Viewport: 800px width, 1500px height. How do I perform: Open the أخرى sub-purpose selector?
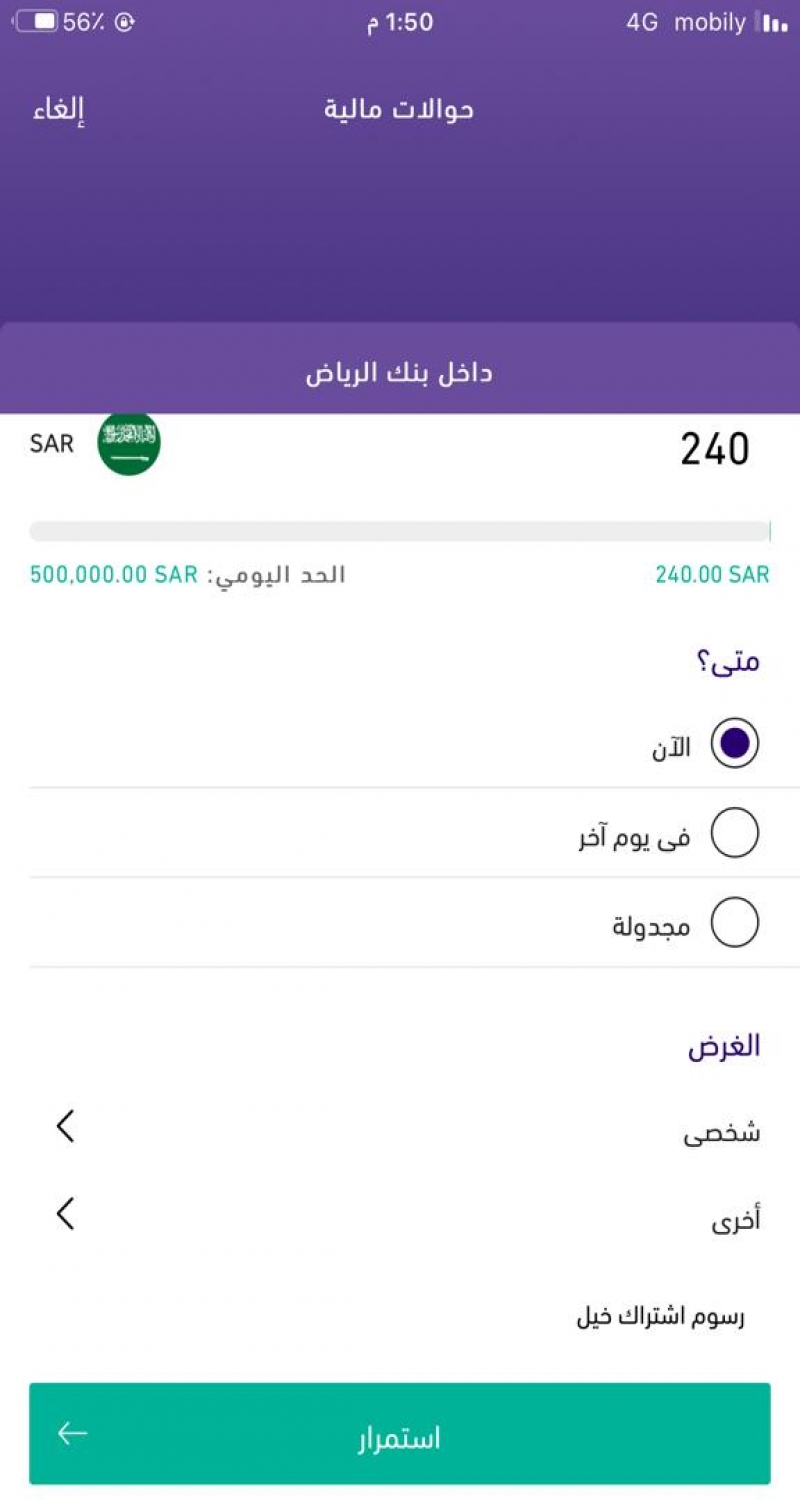coord(400,1217)
